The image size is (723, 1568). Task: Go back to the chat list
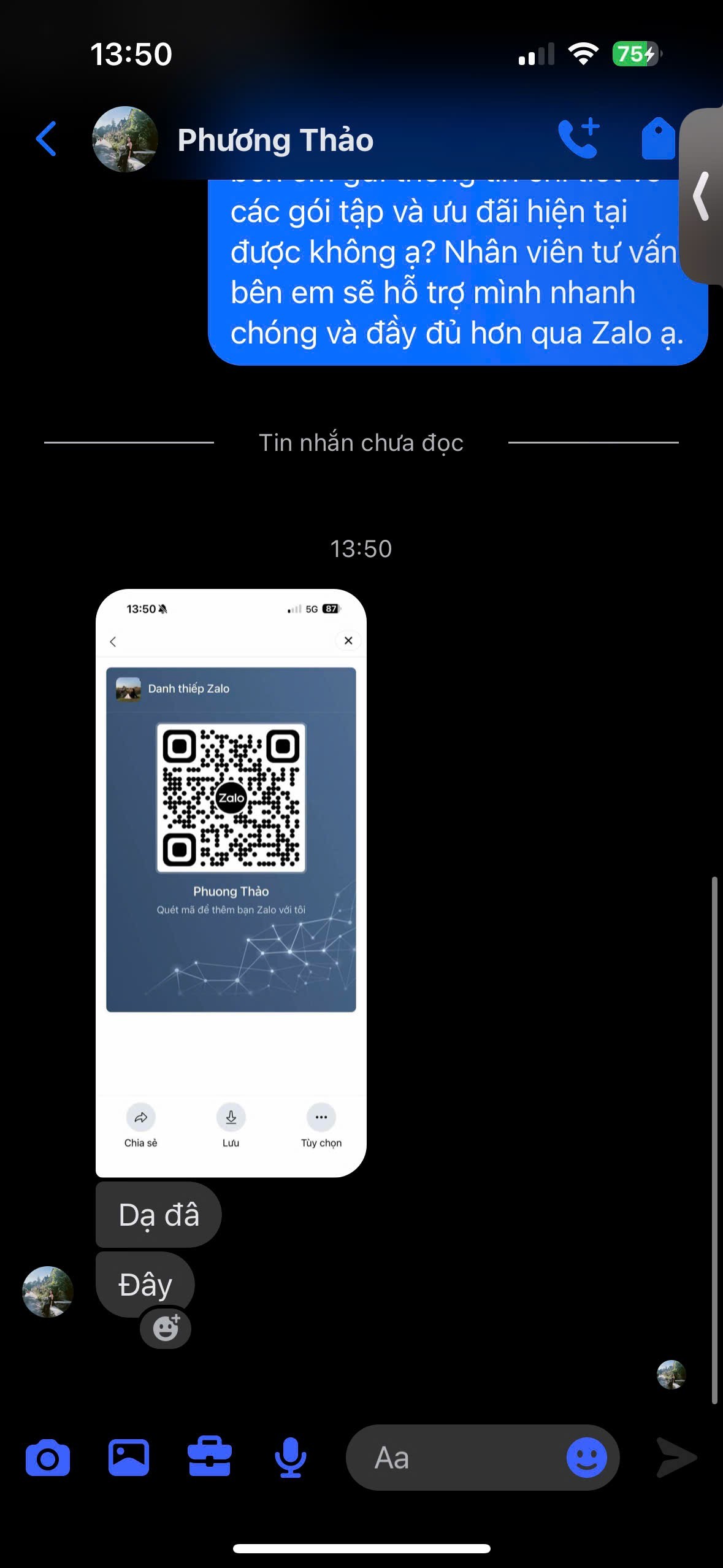(x=47, y=139)
